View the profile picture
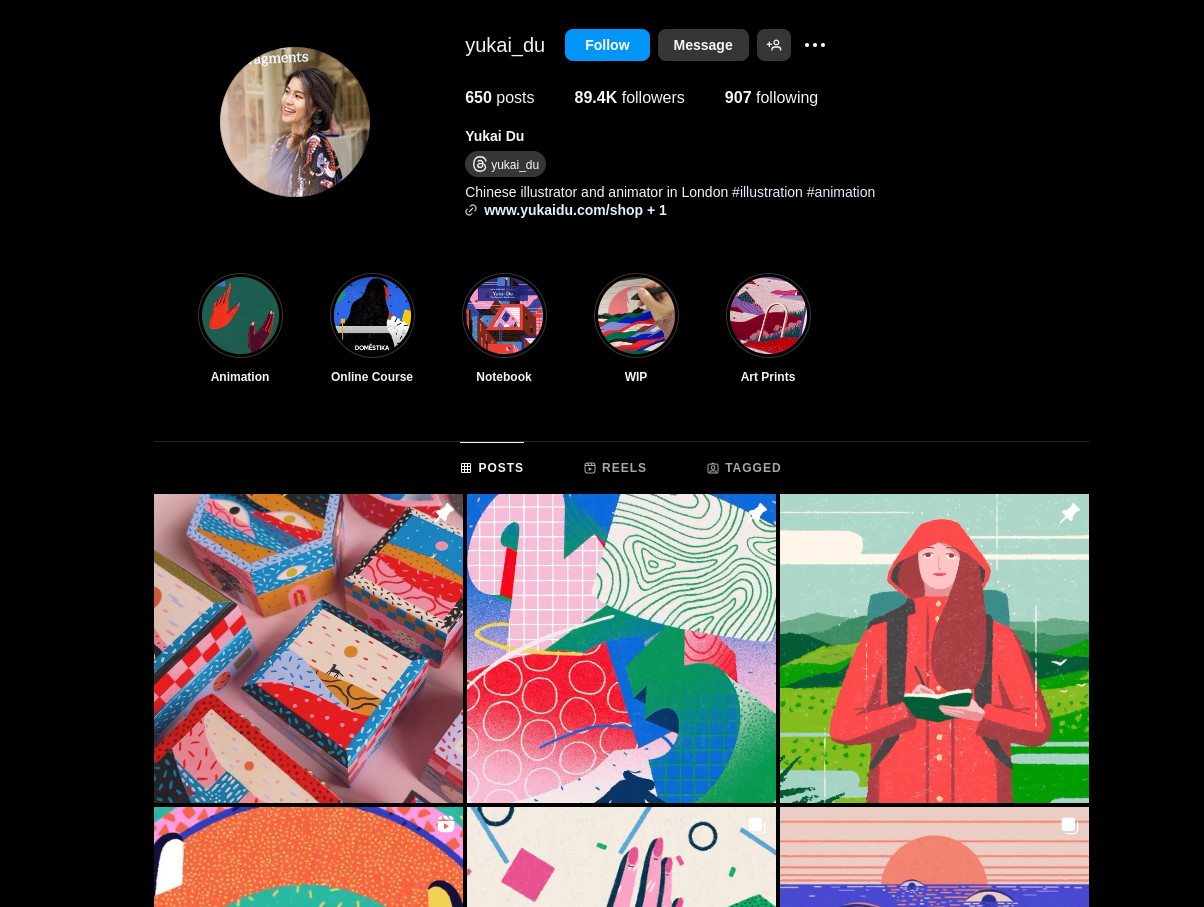 coord(295,122)
